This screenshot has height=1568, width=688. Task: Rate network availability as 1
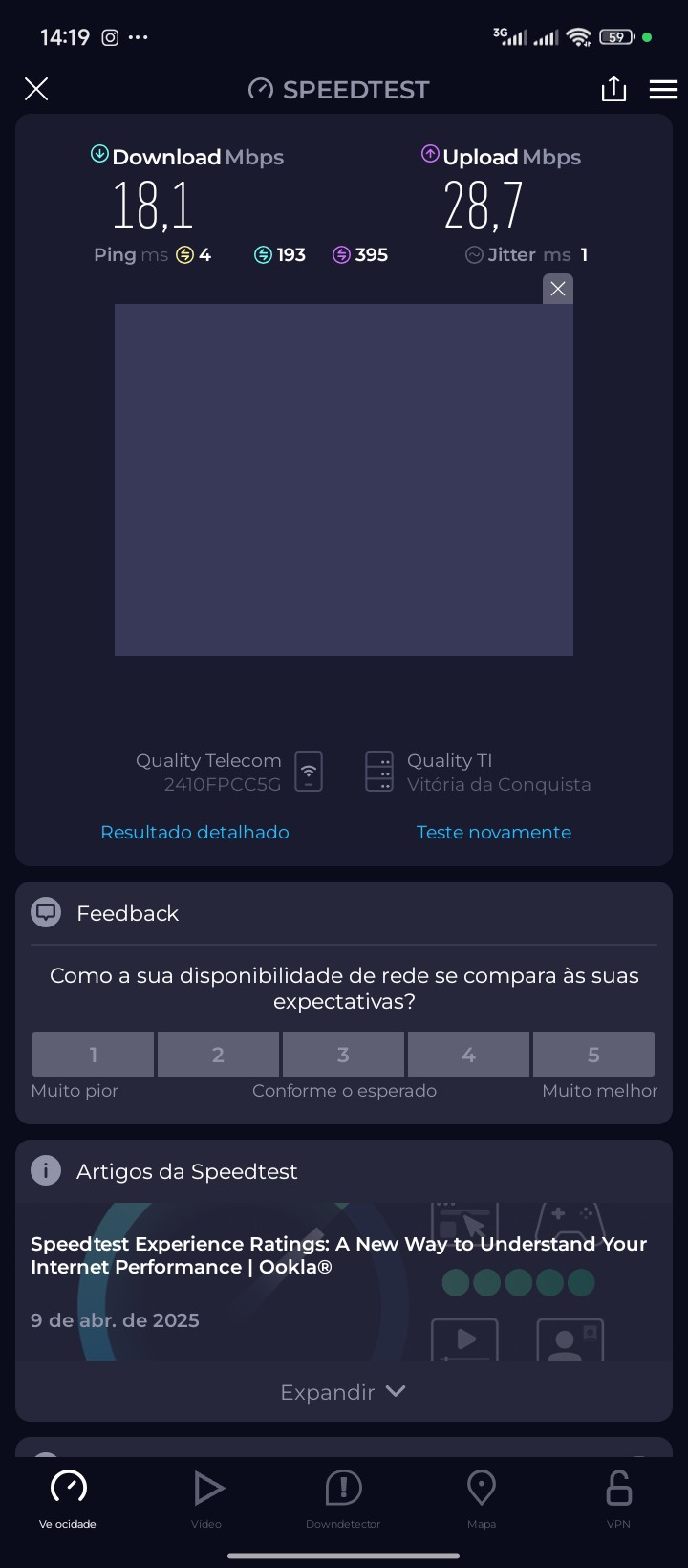pos(93,1054)
